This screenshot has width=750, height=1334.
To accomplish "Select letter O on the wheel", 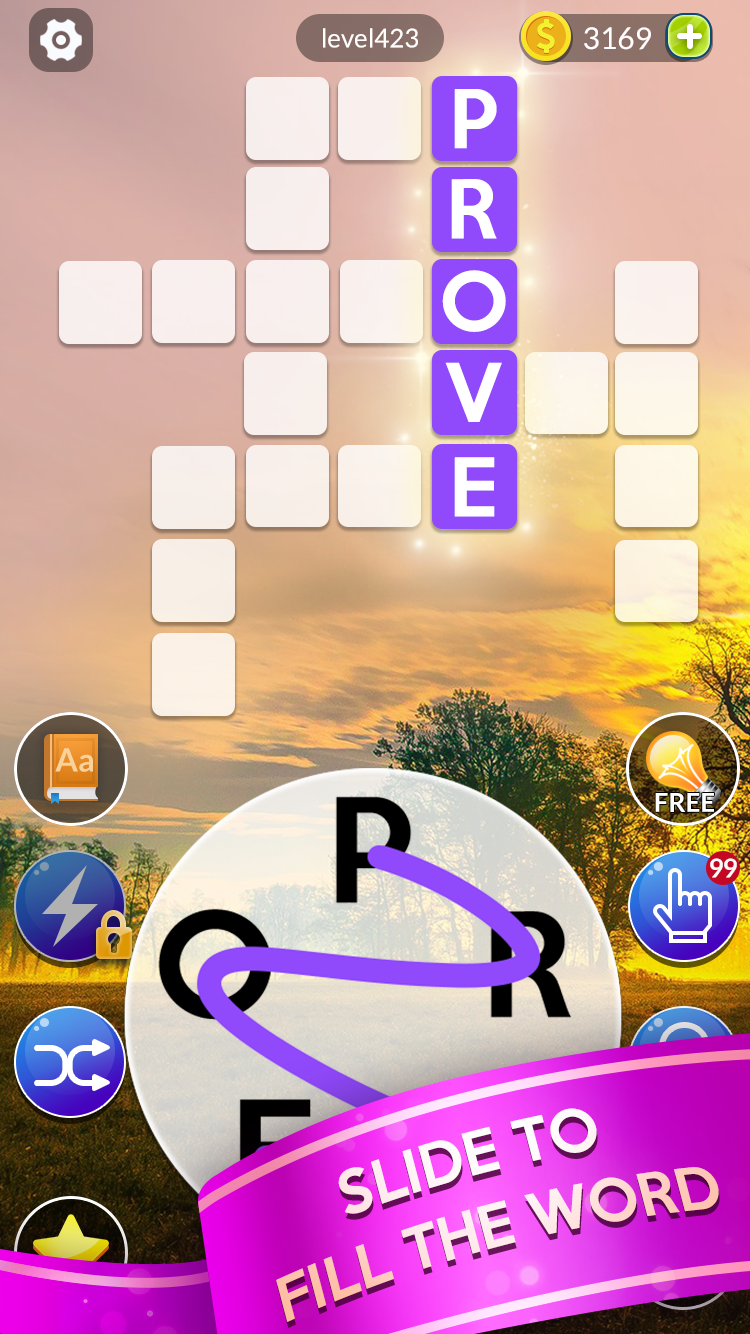I will click(213, 965).
